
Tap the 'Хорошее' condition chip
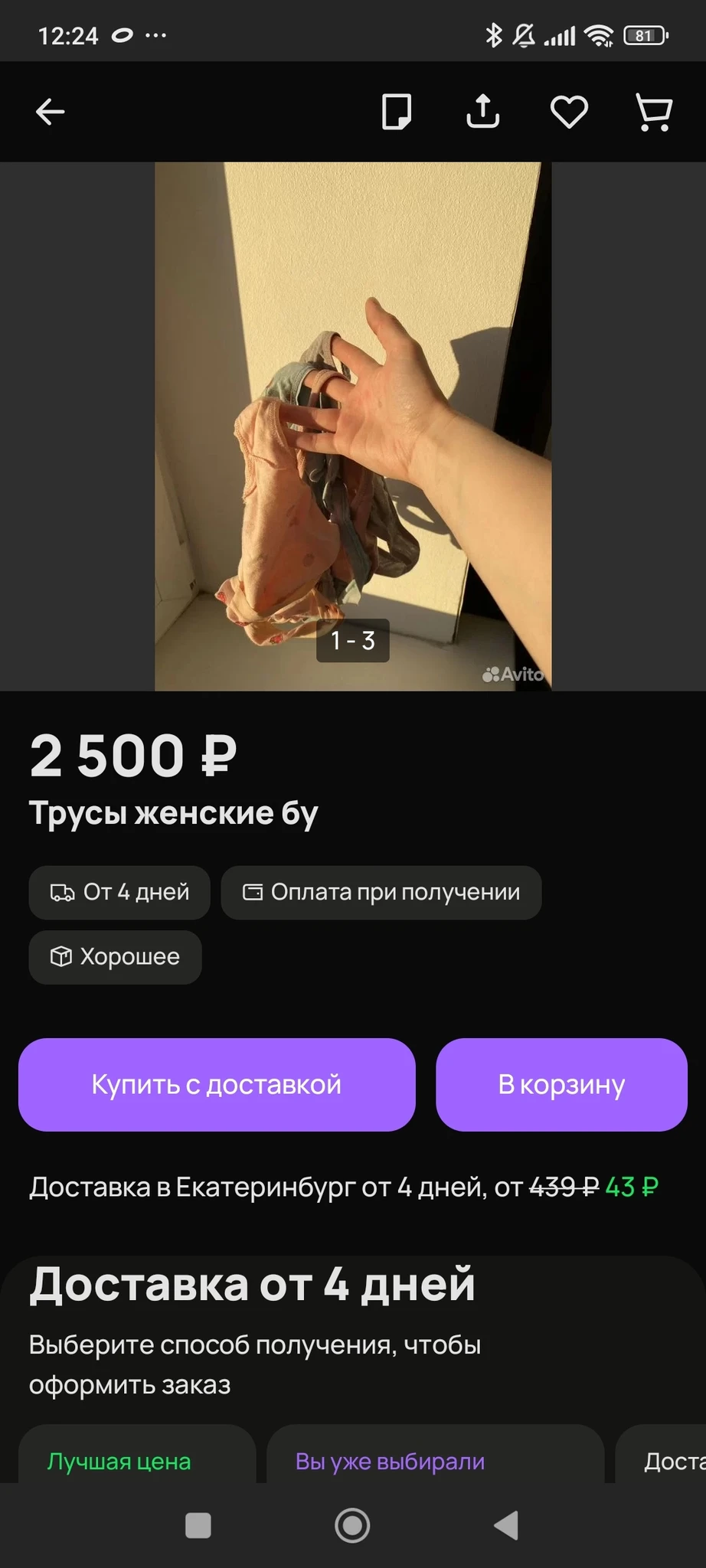point(115,957)
